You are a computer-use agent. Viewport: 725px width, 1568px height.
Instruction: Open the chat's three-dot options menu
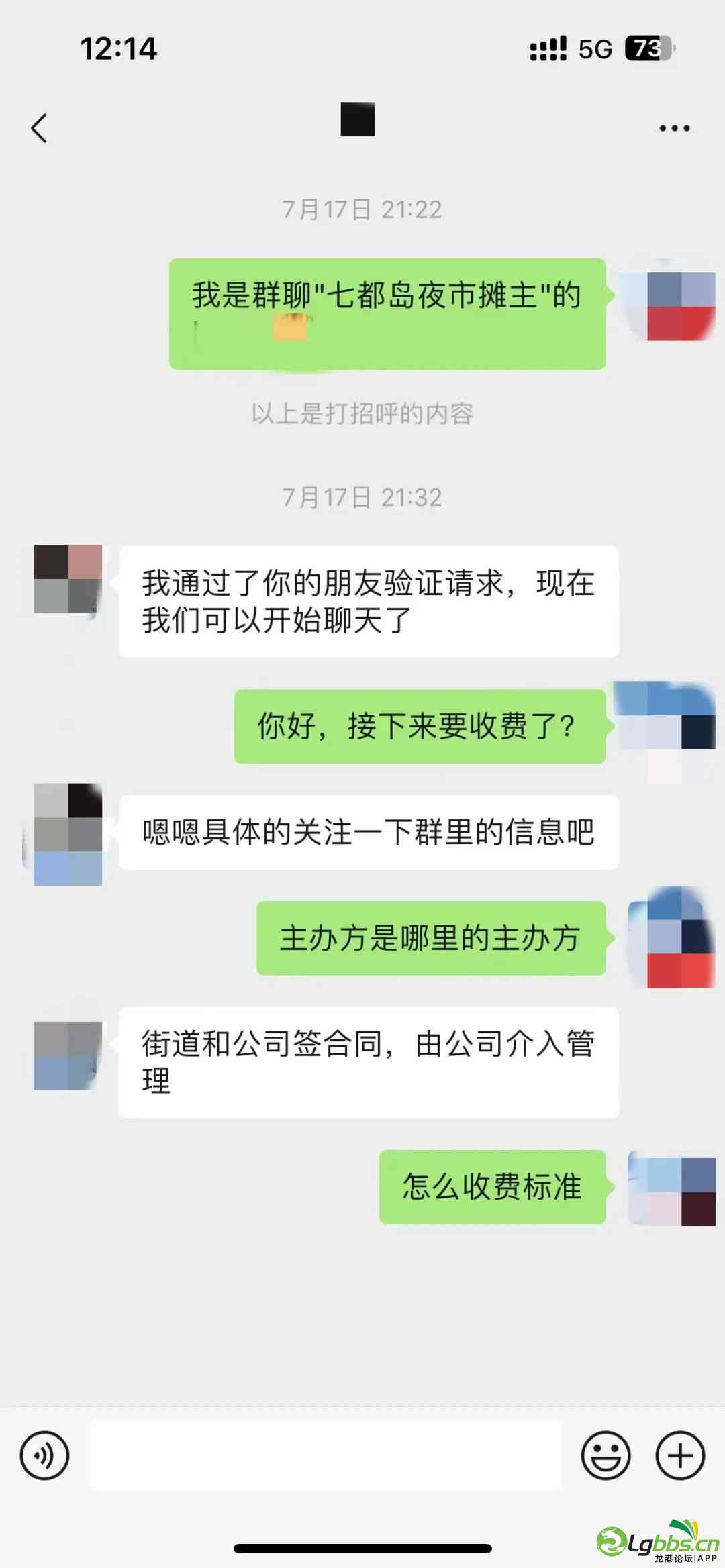pos(674,127)
